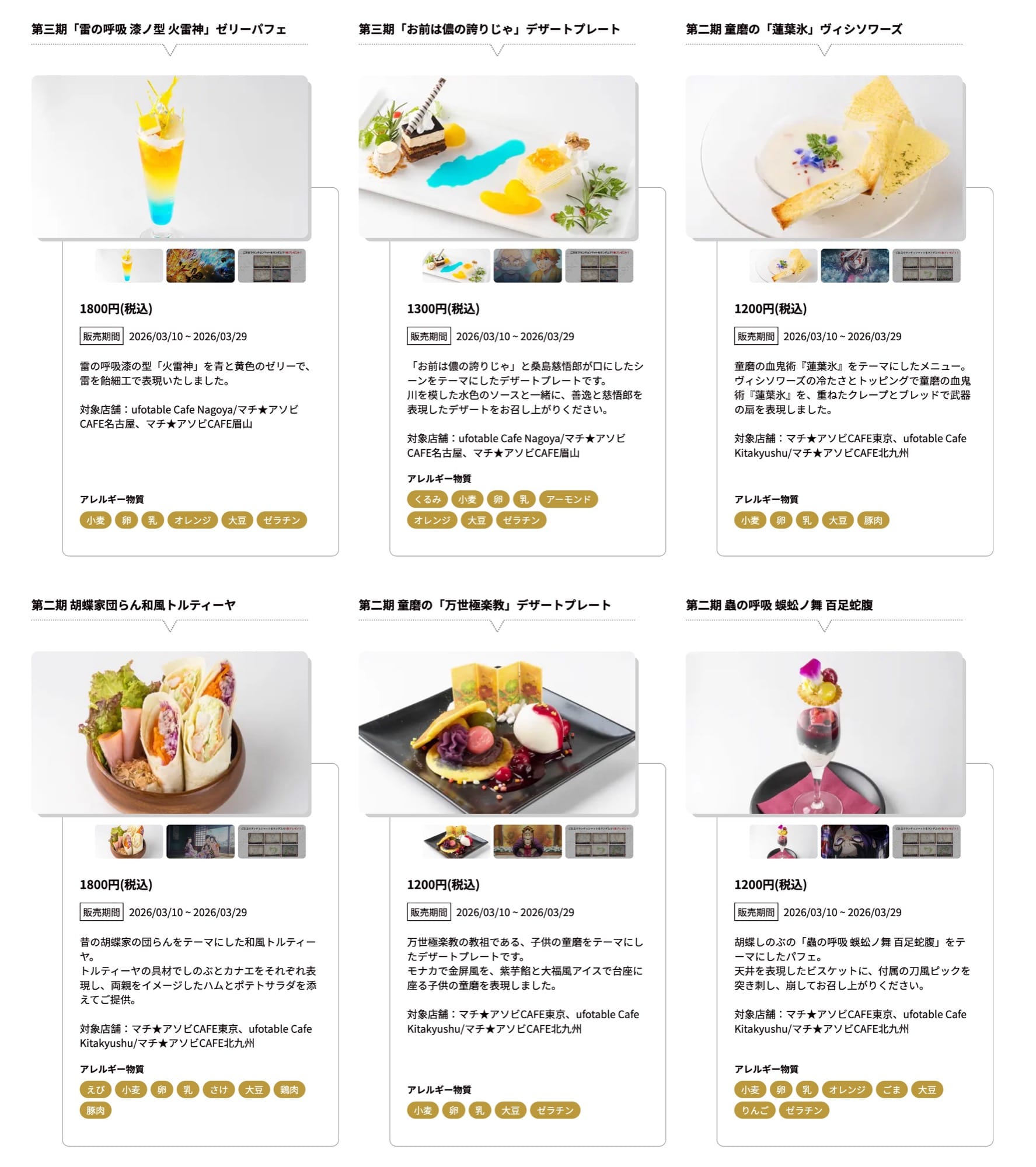This screenshot has width=1036, height=1167.
Task: View the placemat bonus thumbnail under 「お前は儂の誇りじゃ」 plate
Action: 599,265
